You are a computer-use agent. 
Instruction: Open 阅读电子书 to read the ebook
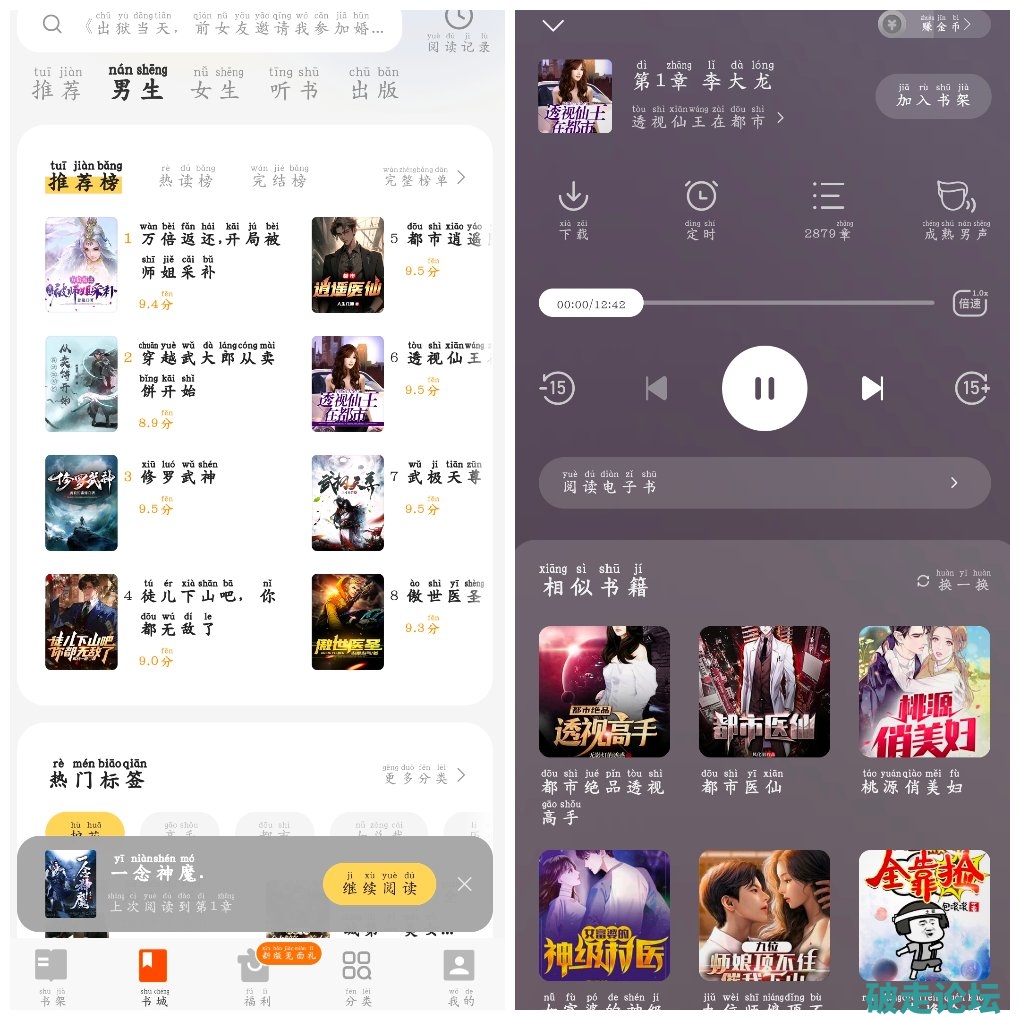click(x=764, y=483)
